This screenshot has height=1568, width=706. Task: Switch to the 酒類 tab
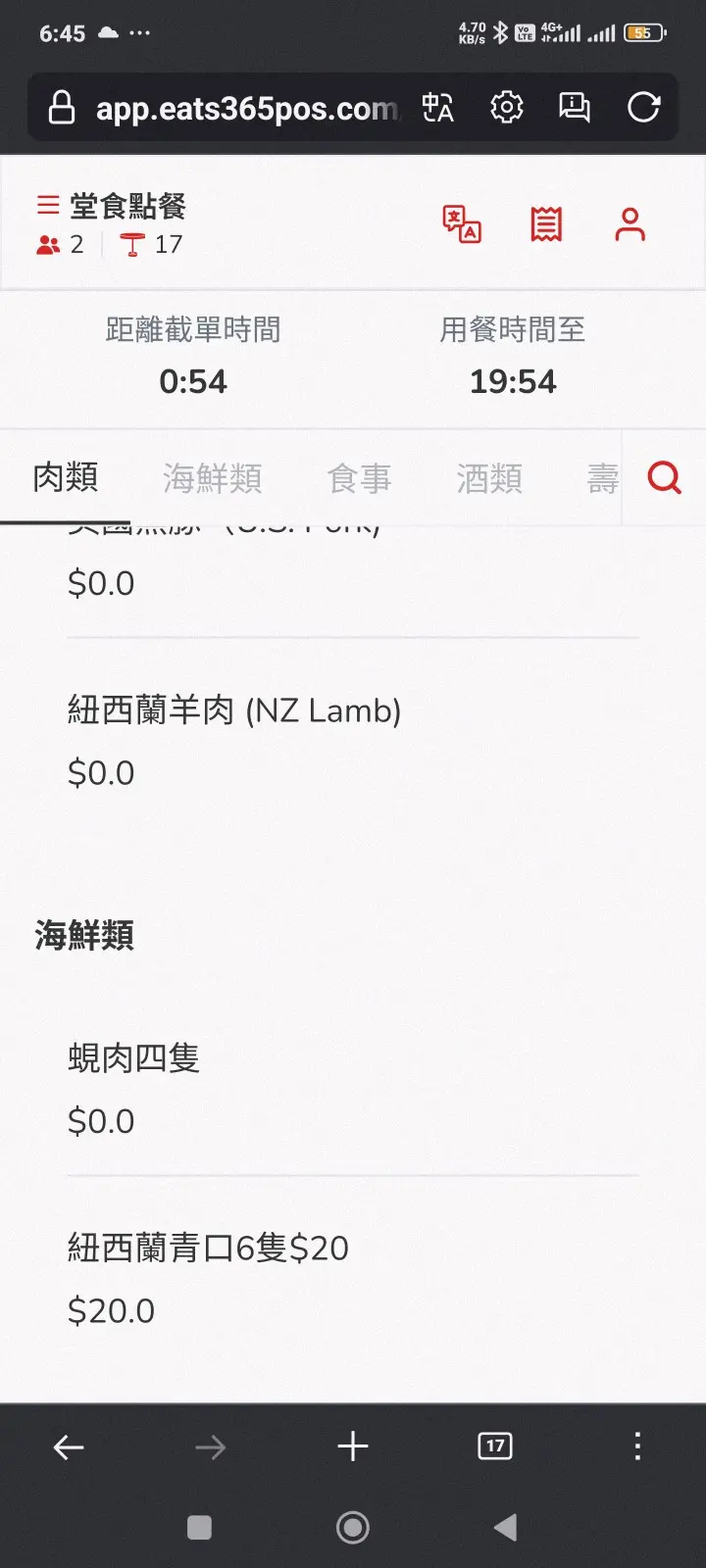[x=488, y=478]
